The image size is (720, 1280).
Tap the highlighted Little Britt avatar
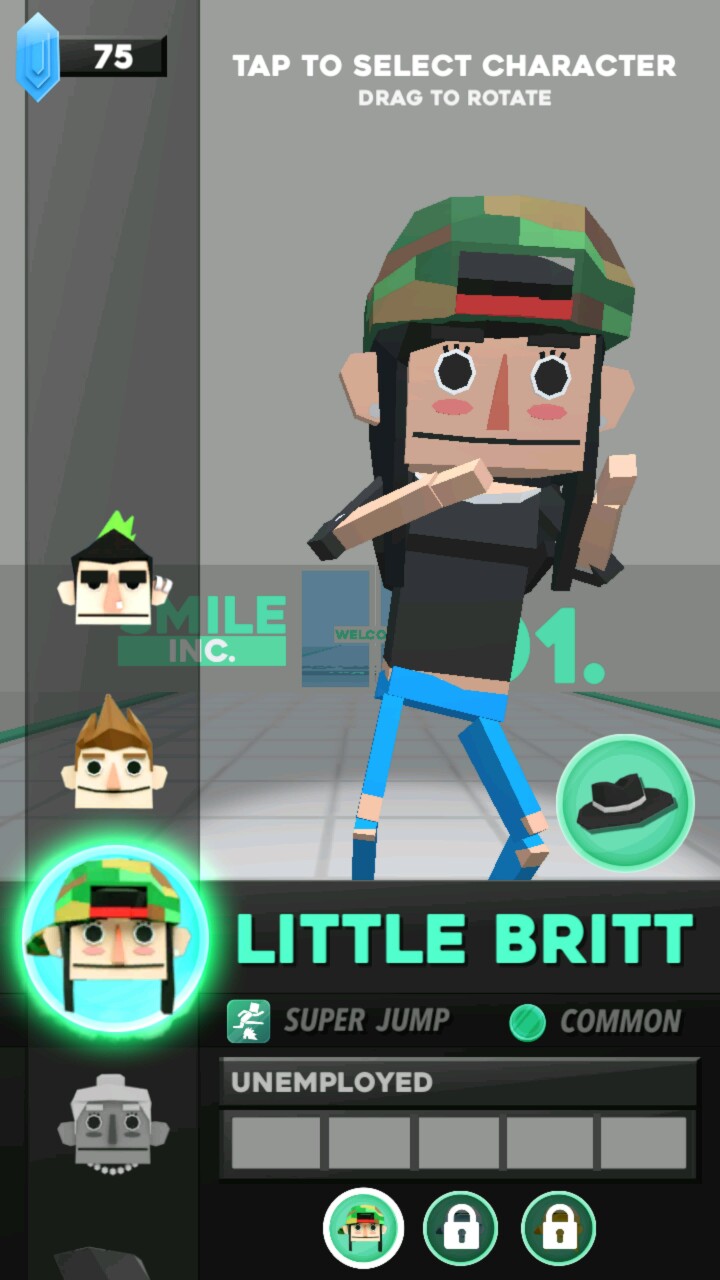point(114,937)
